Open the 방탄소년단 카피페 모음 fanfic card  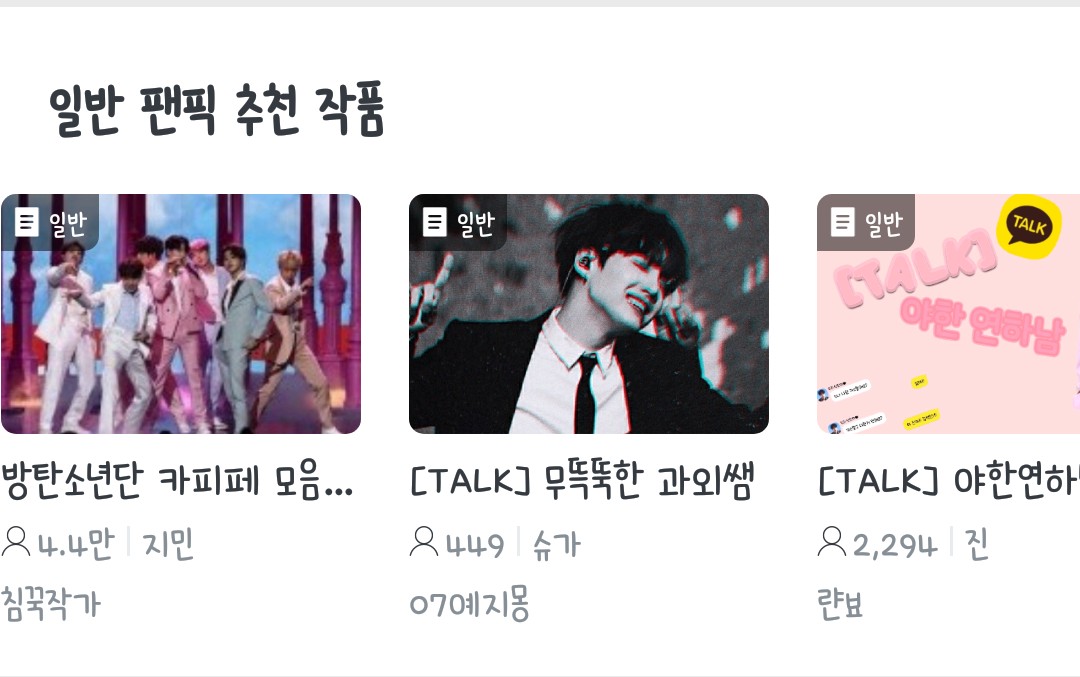tap(181, 314)
